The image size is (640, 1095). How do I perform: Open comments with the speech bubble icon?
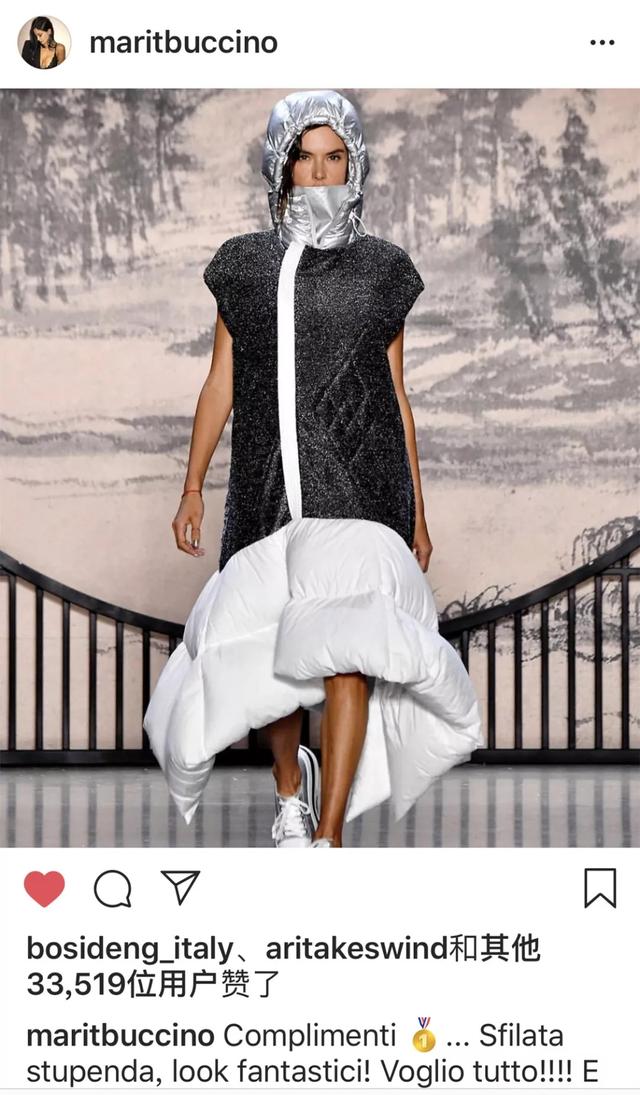[x=112, y=888]
